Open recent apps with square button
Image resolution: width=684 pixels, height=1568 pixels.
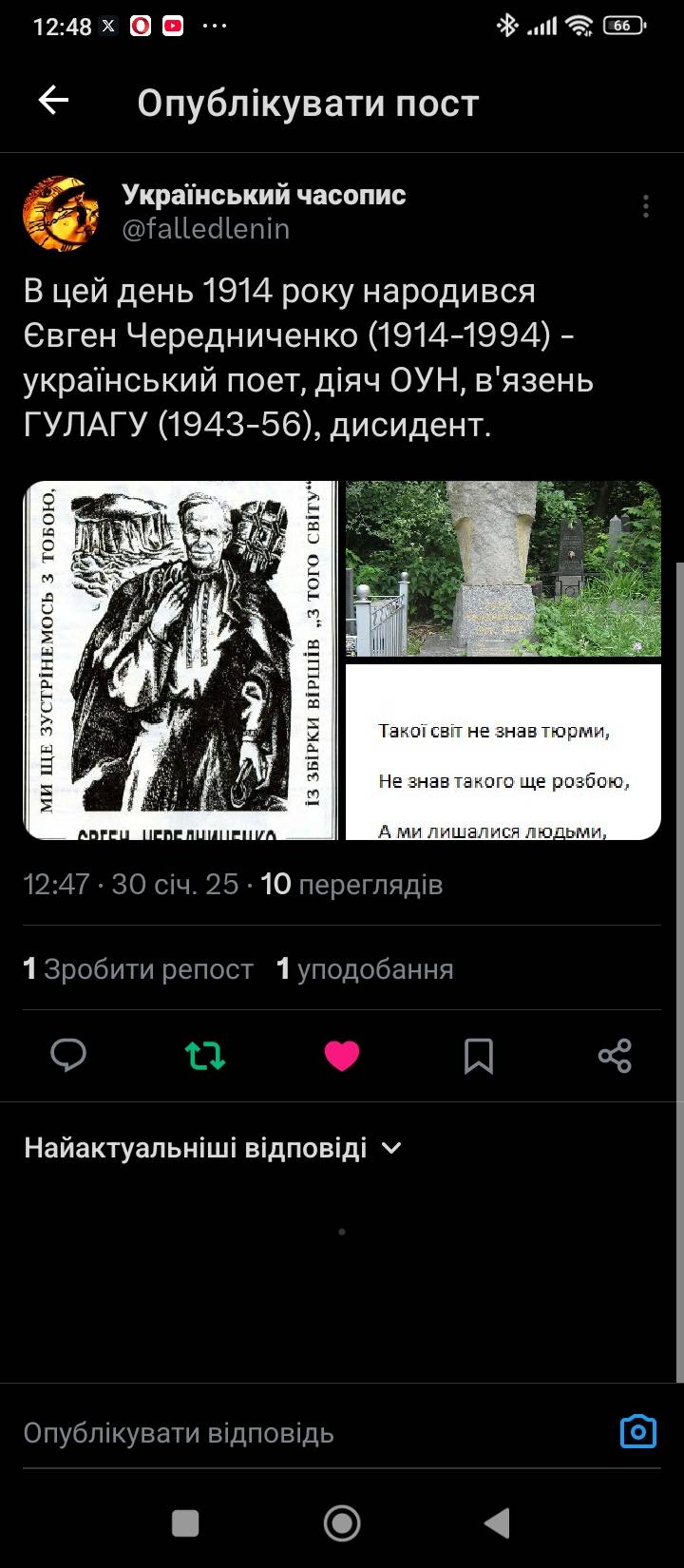(x=185, y=1523)
